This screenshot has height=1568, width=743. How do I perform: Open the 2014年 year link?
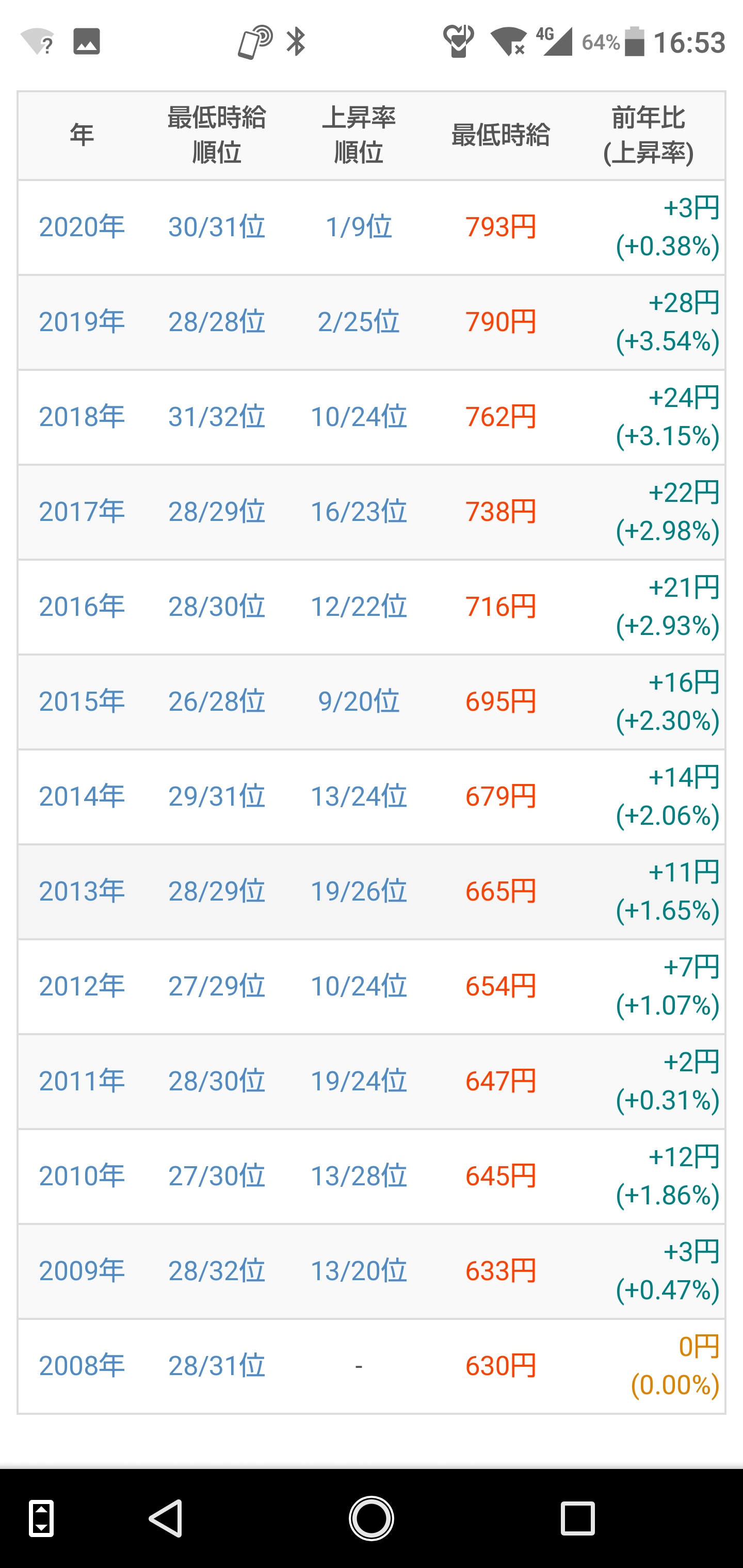pyautogui.click(x=82, y=797)
